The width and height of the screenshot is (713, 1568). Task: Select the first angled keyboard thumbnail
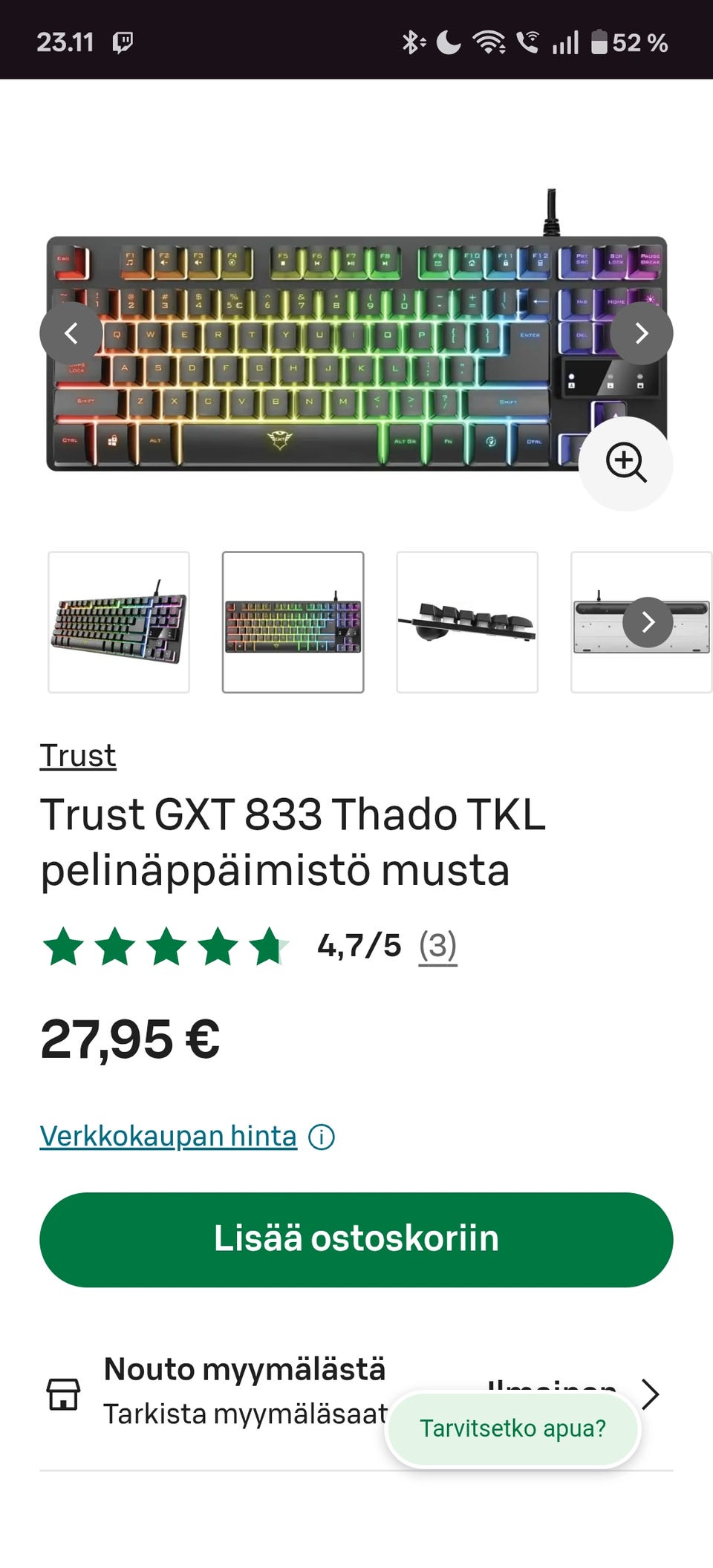[x=119, y=622]
